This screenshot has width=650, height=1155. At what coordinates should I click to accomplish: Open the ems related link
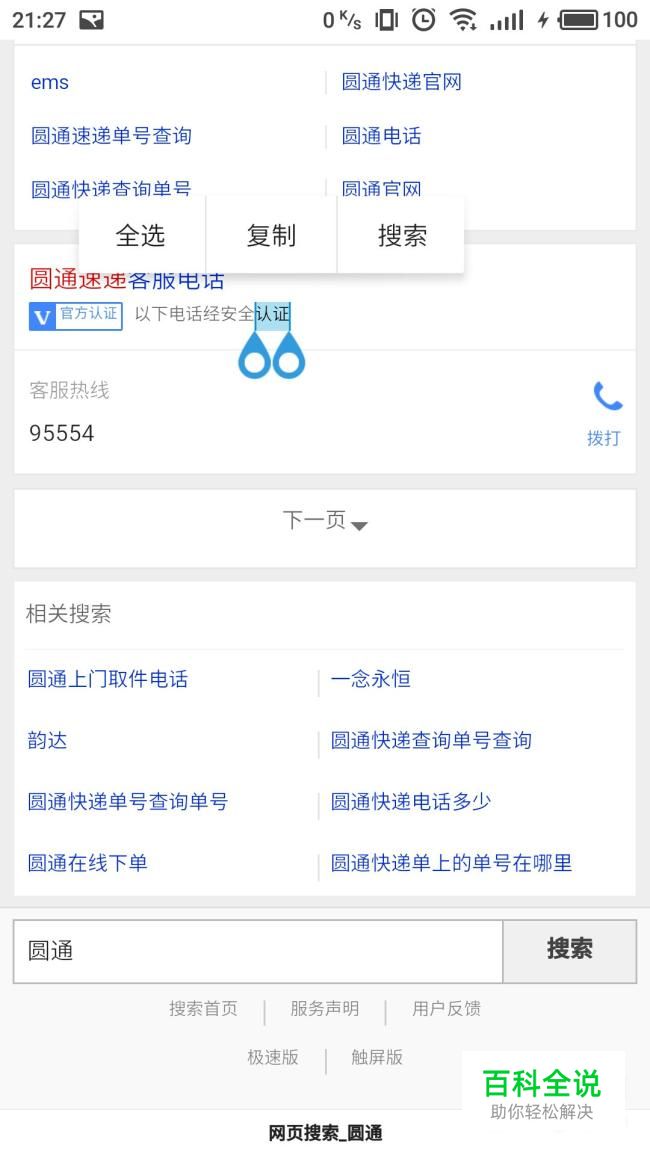pyautogui.click(x=50, y=82)
